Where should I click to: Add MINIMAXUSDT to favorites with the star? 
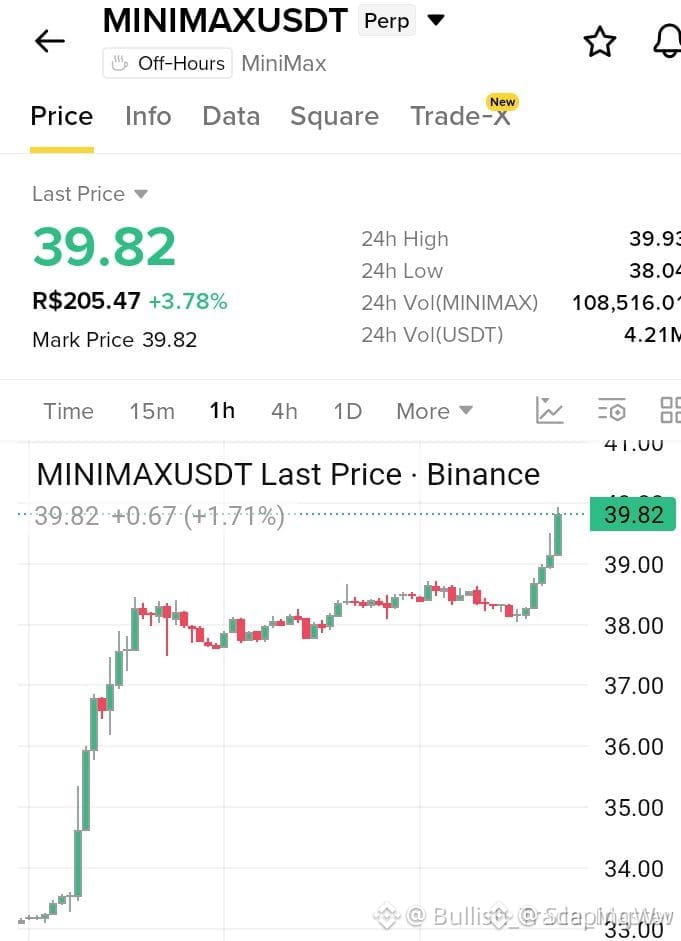pos(599,41)
